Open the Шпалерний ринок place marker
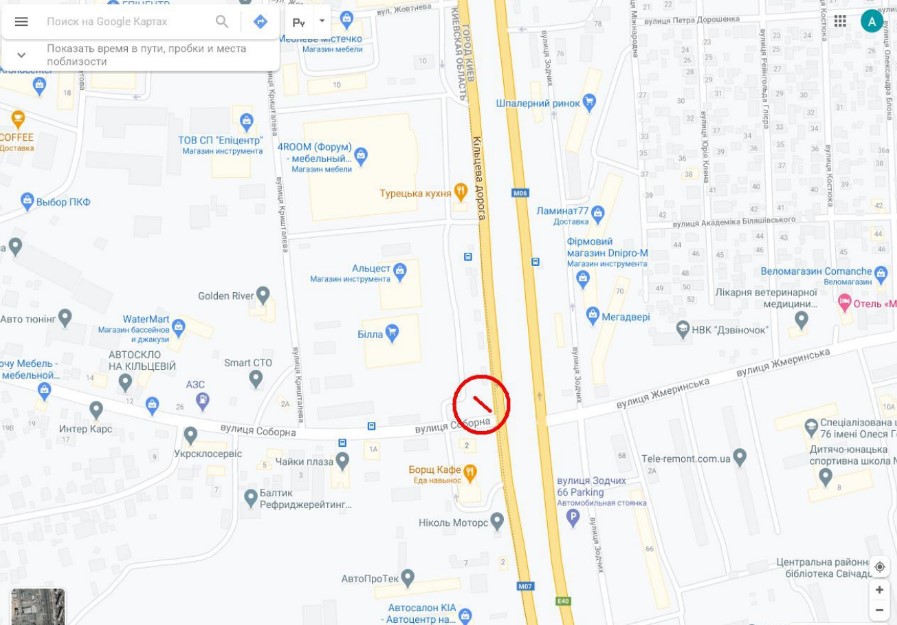The height and width of the screenshot is (625, 897). 590,102
